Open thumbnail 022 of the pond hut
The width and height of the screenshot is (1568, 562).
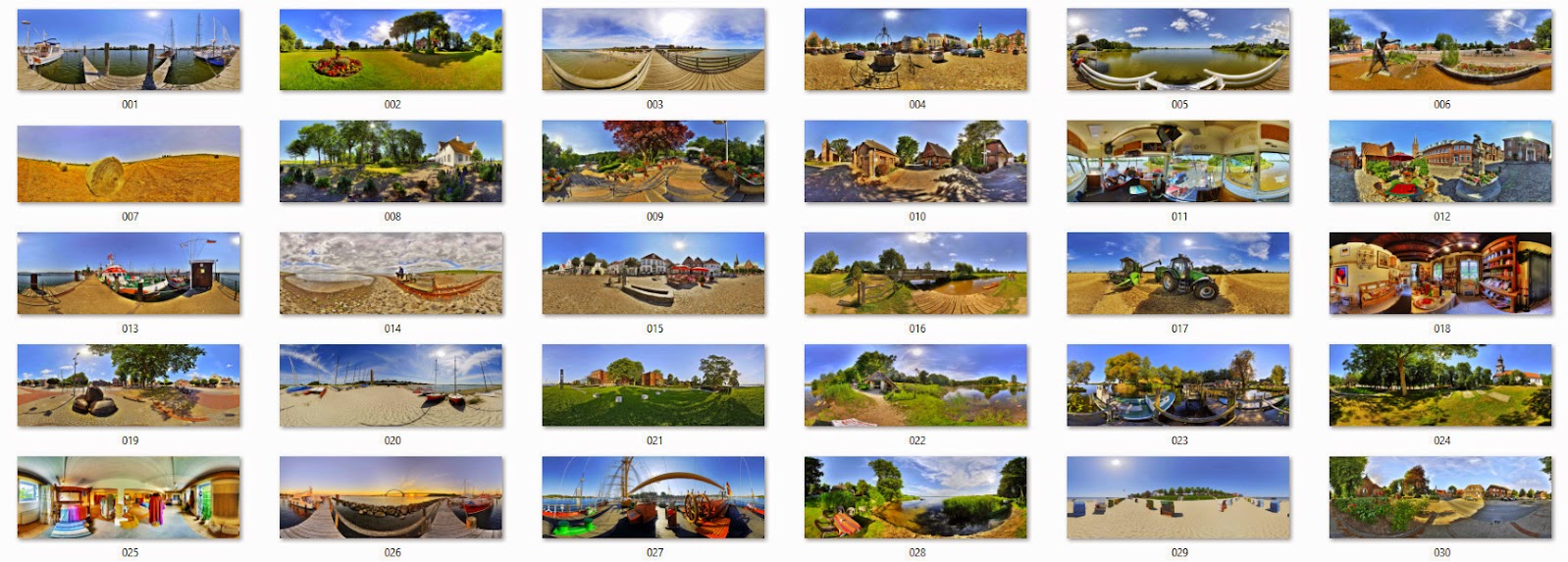pyautogui.click(x=915, y=385)
